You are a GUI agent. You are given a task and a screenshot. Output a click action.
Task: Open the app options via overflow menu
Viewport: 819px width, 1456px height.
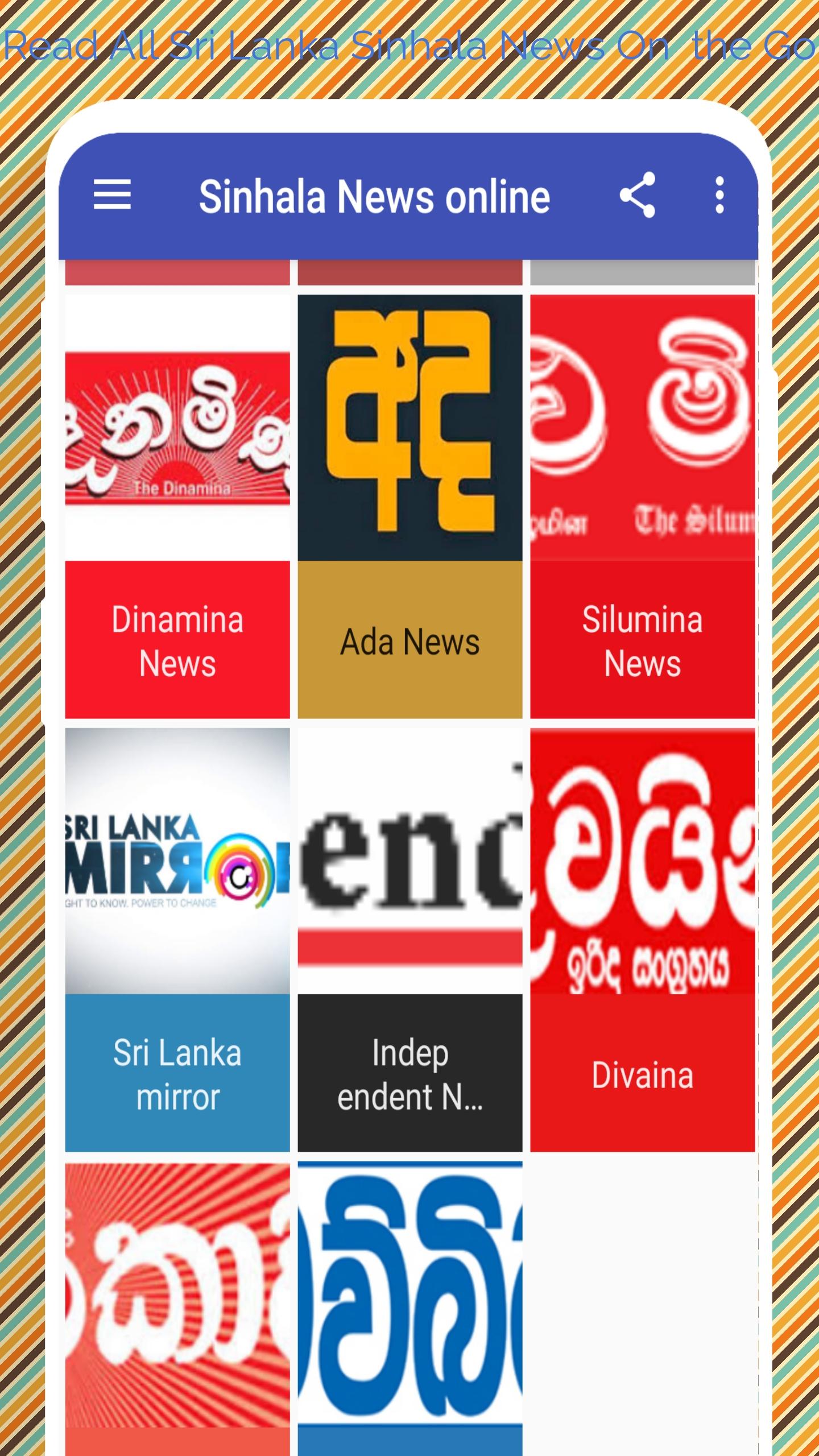pos(719,195)
